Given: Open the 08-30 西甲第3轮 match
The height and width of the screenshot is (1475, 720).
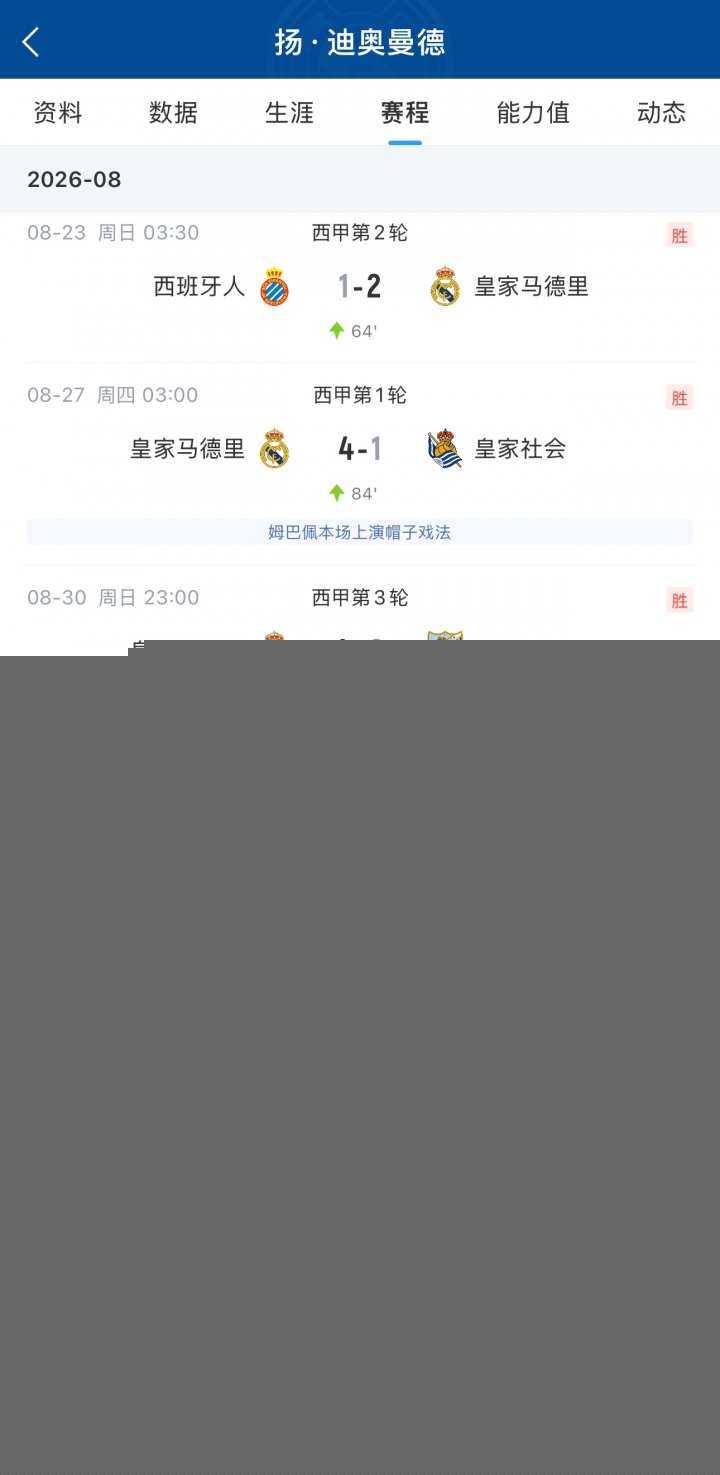Looking at the screenshot, I should tap(360, 612).
